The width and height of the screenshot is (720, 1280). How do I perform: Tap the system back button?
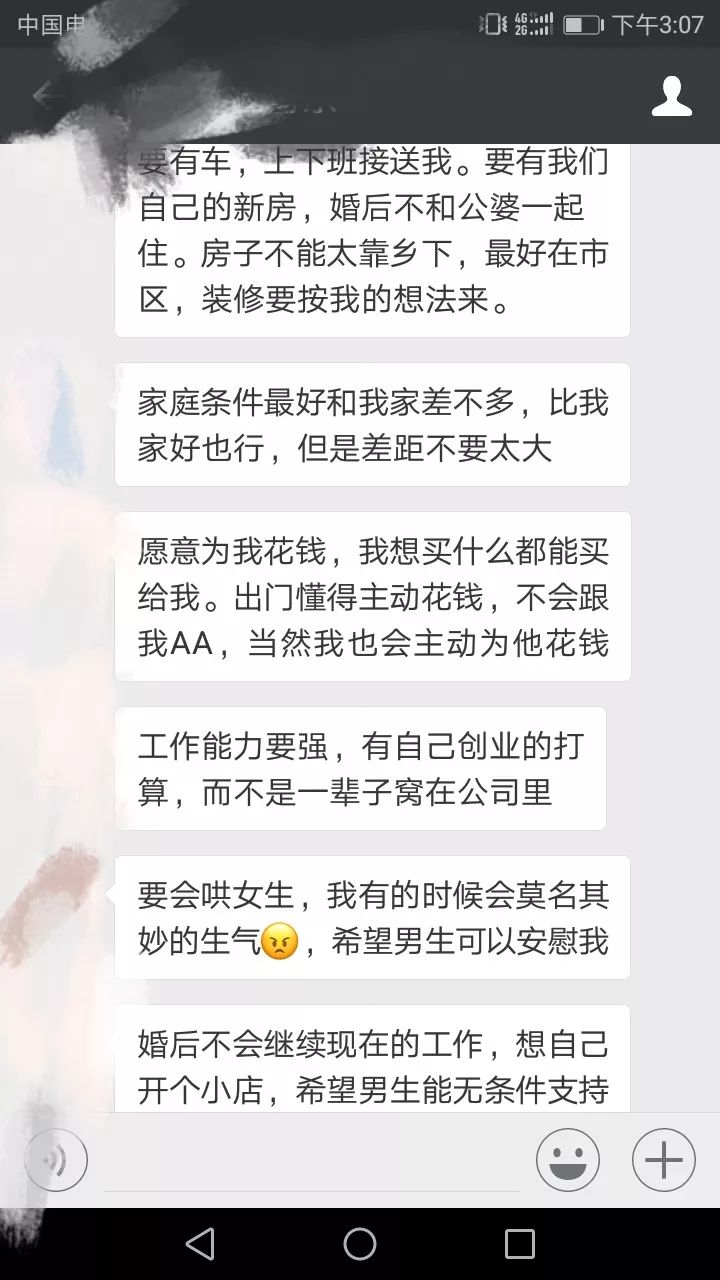pos(200,1244)
